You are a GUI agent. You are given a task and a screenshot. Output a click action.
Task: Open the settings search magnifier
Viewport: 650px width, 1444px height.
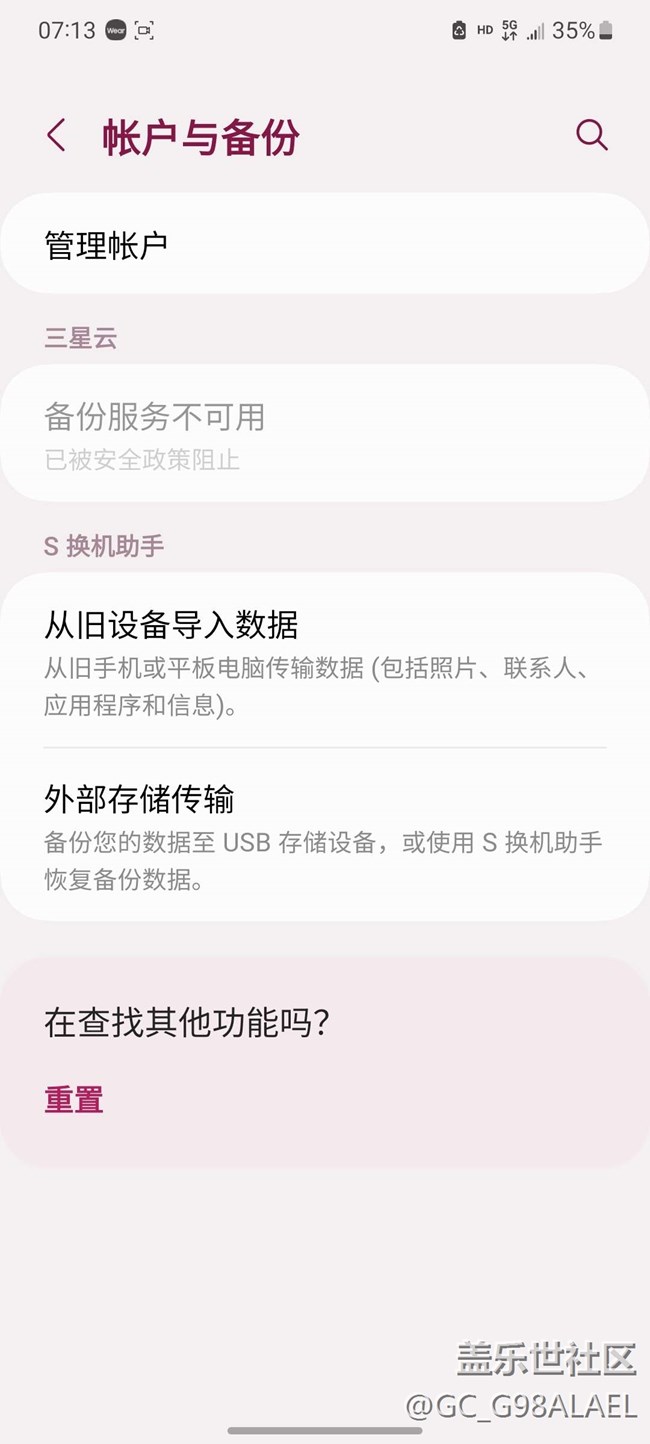(591, 135)
